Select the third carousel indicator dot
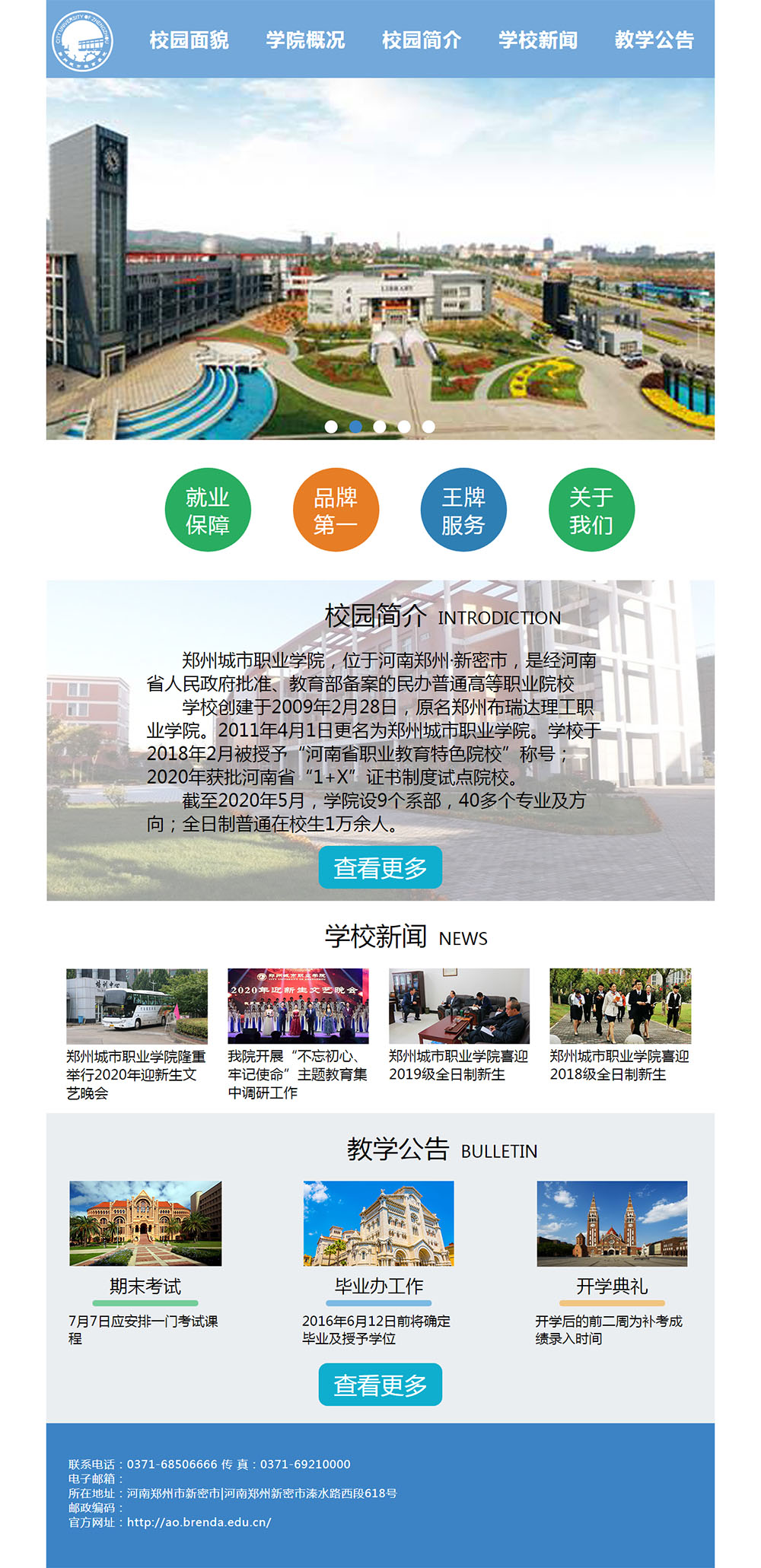Image resolution: width=761 pixels, height=1568 pixels. pyautogui.click(x=380, y=427)
